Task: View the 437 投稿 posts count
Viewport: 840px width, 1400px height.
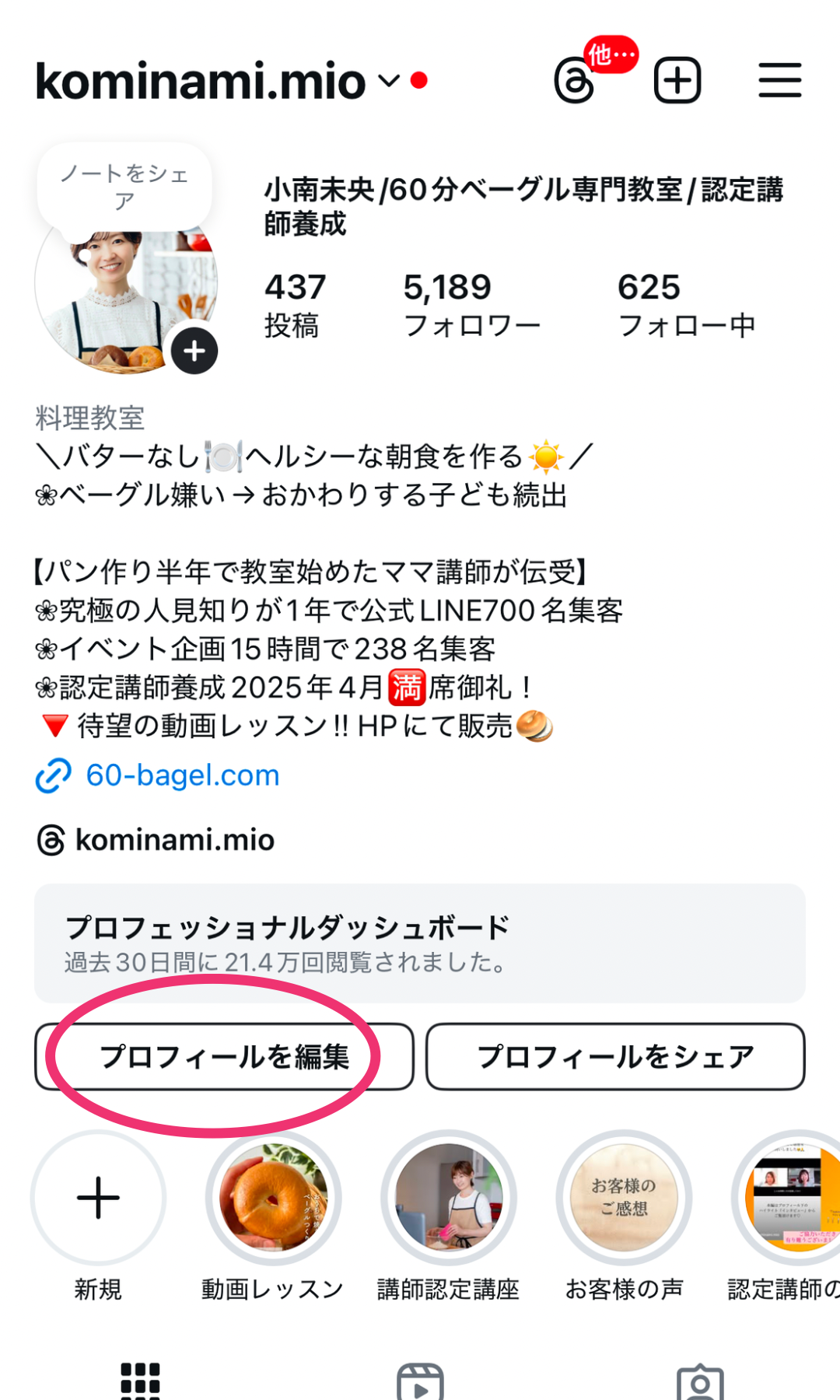Action: (294, 305)
